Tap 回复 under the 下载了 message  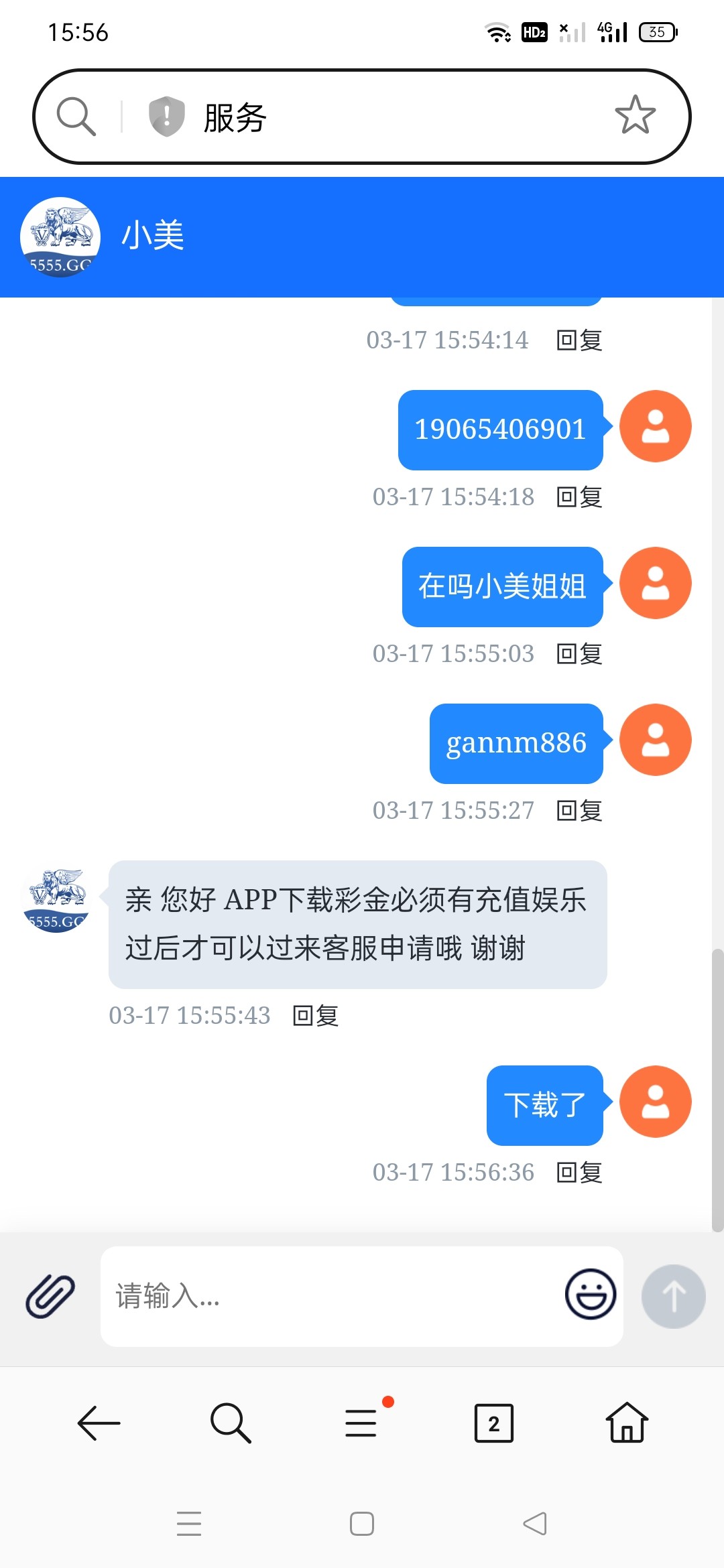pyautogui.click(x=579, y=1173)
